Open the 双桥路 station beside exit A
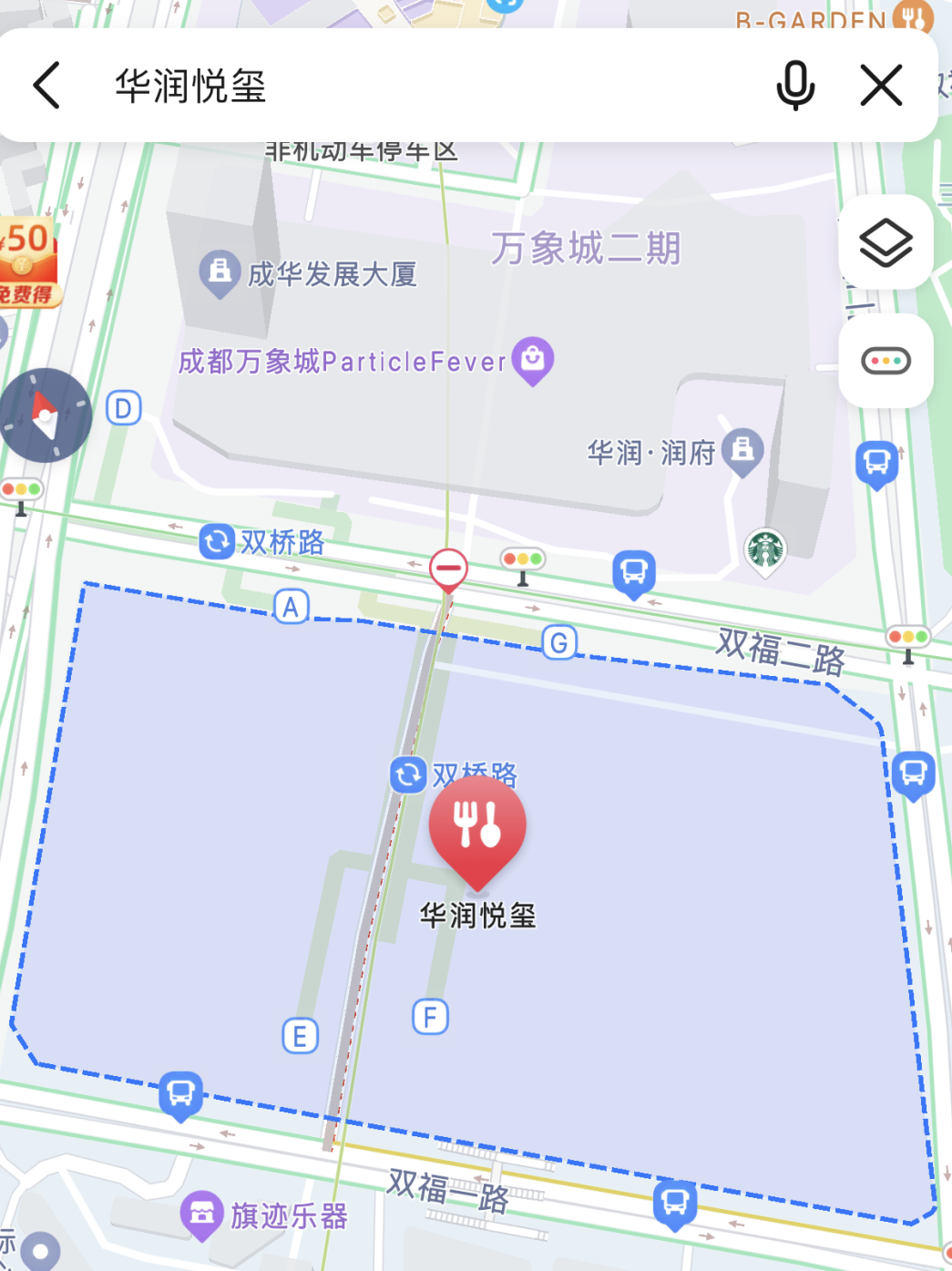952x1271 pixels. pos(217,542)
